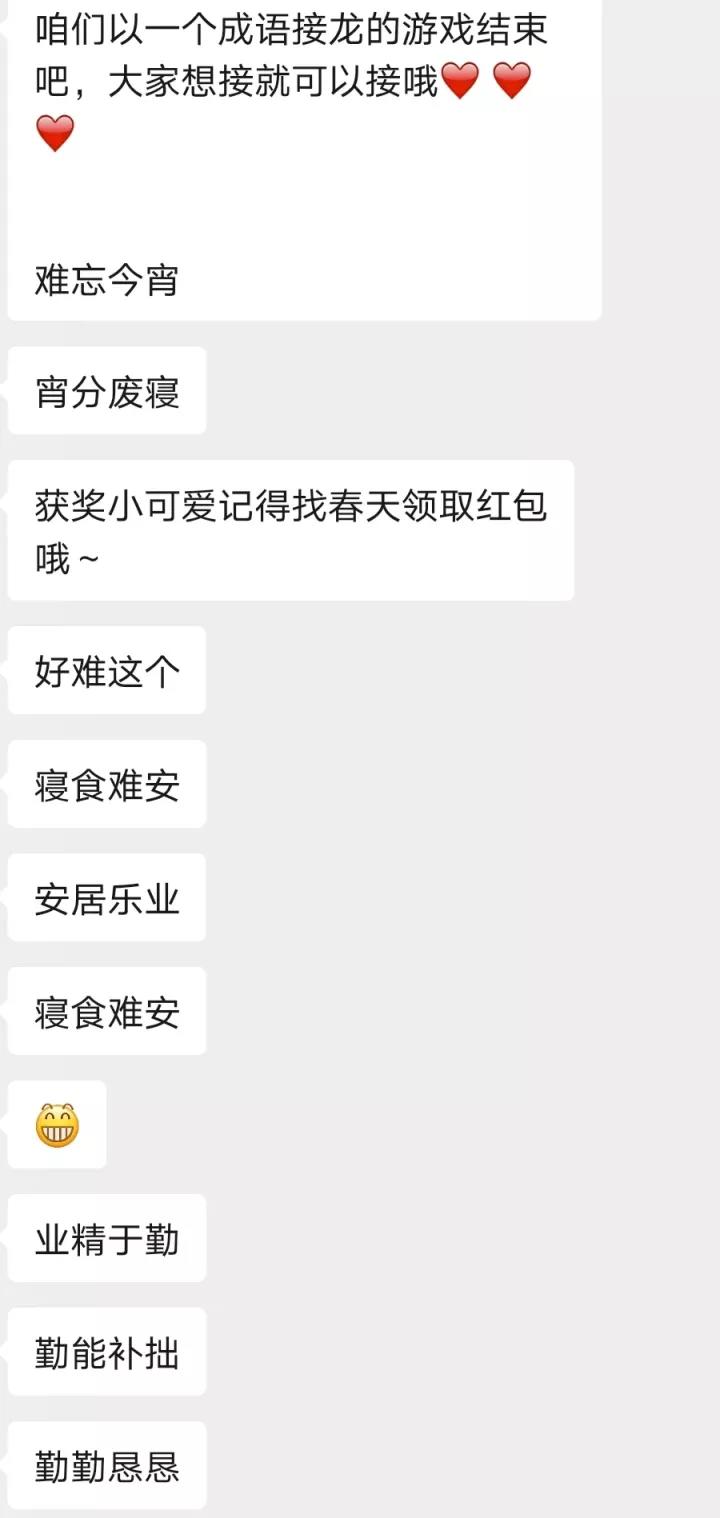720x1518 pixels.
Task: Select the 好难这个 message bubble
Action: (103, 671)
